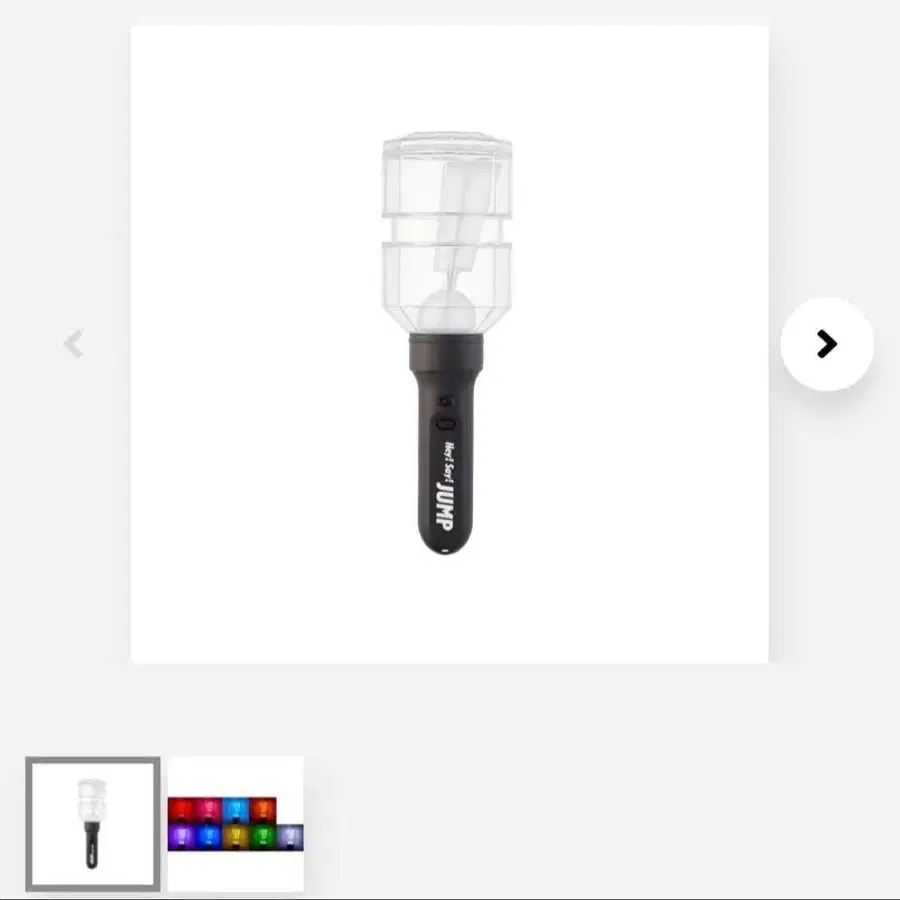Show the colorful light sticks thumbnail

236,824
